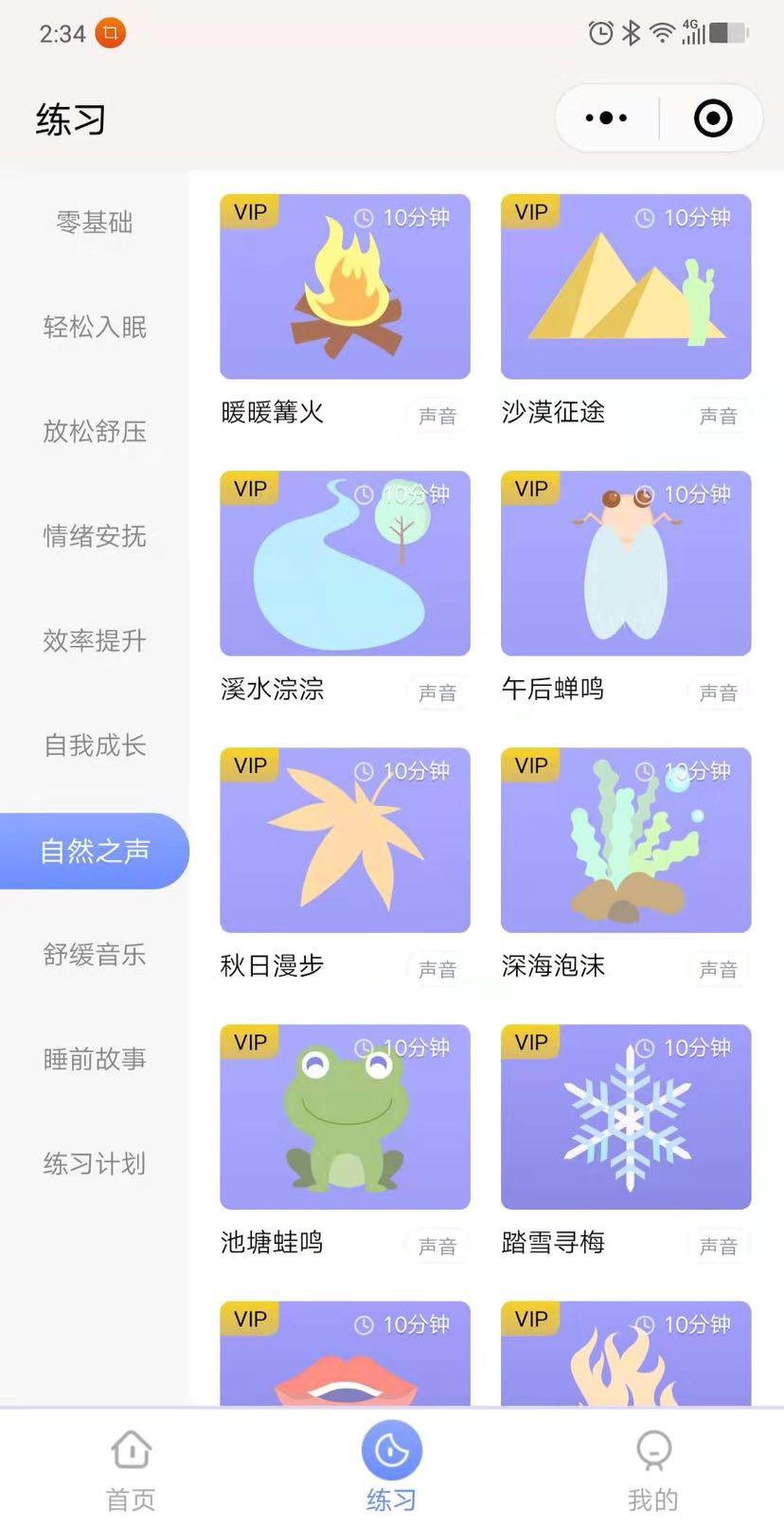Play the 池塘蛙鸣 sound card
This screenshot has width=784, height=1527.
click(345, 1117)
